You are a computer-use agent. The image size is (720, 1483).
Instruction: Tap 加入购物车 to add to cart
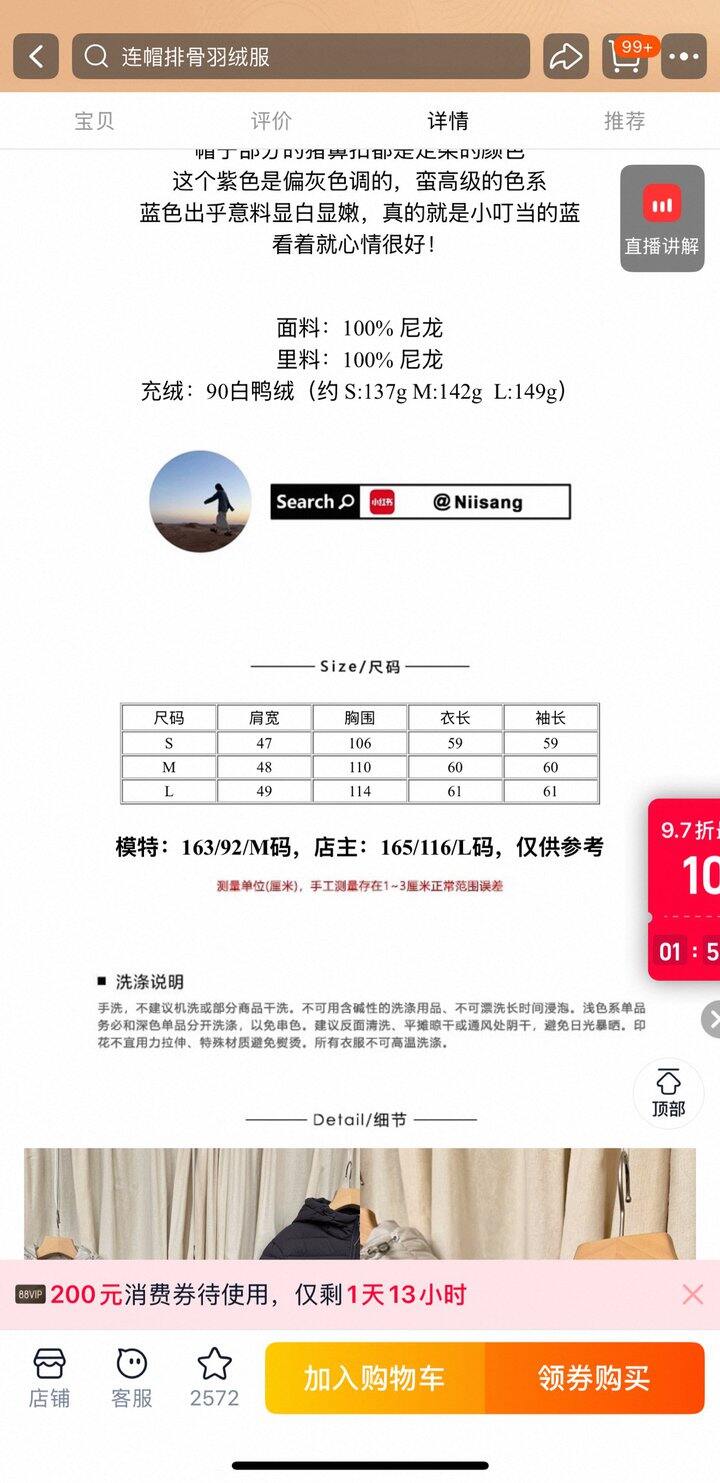(375, 1378)
